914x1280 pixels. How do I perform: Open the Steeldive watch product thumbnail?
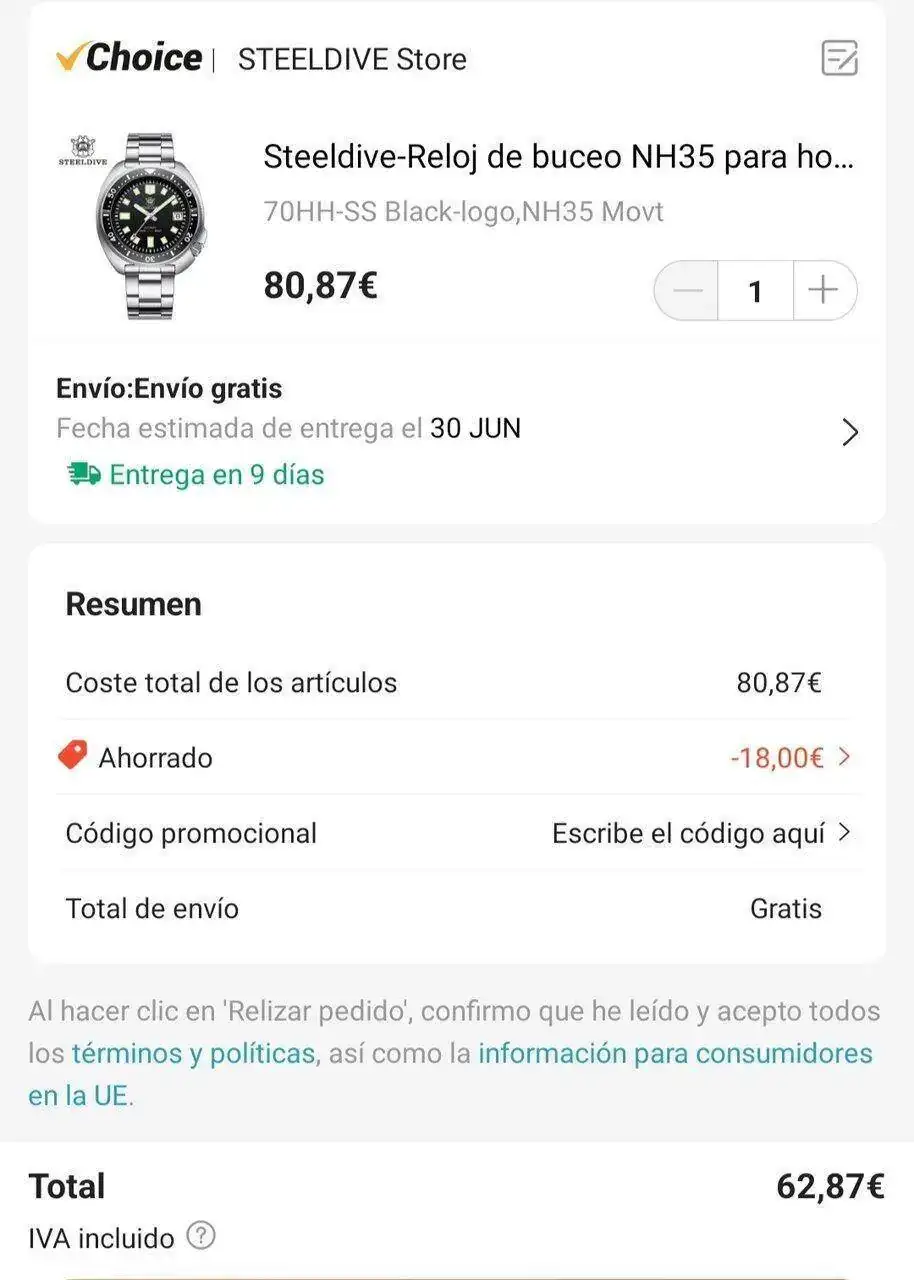tap(135, 226)
